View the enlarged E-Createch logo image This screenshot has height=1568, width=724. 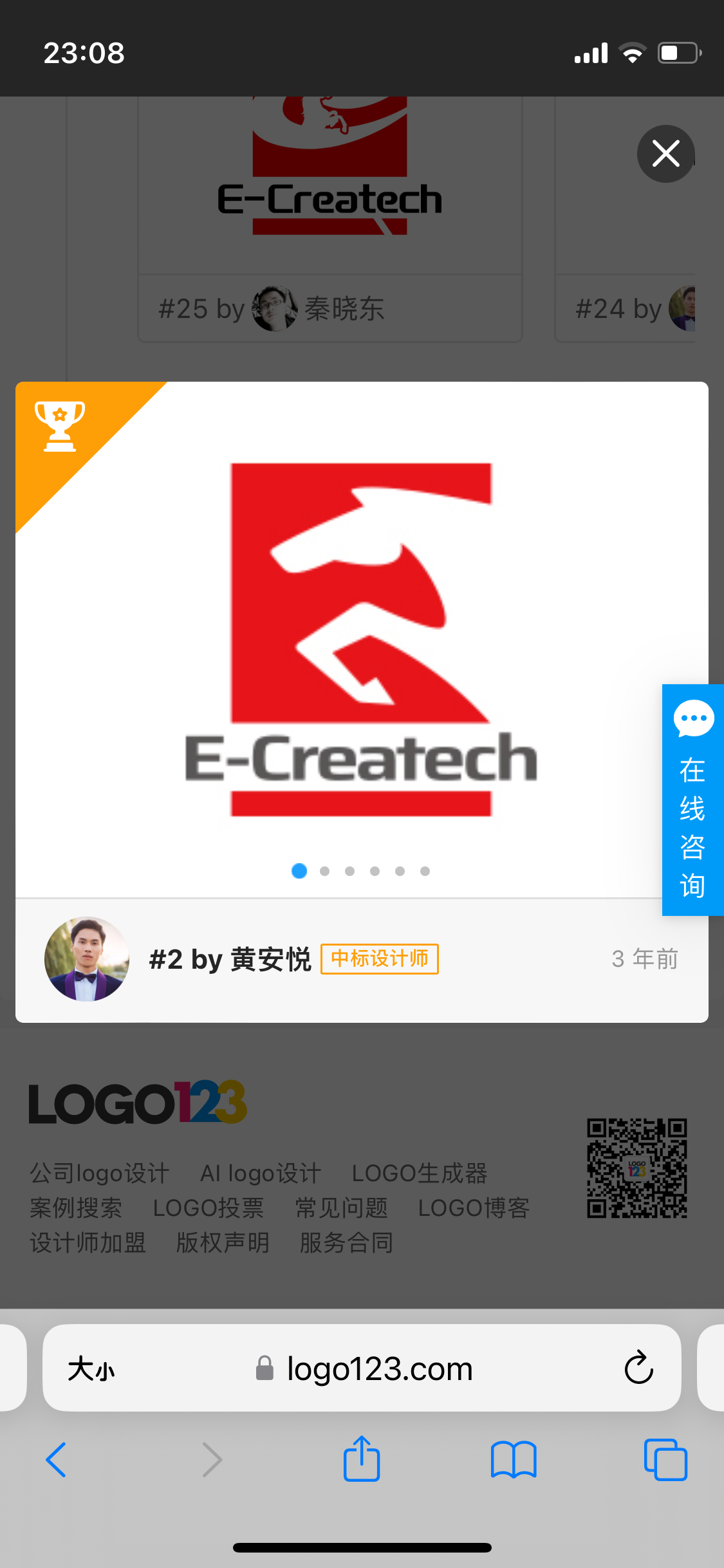click(x=362, y=639)
